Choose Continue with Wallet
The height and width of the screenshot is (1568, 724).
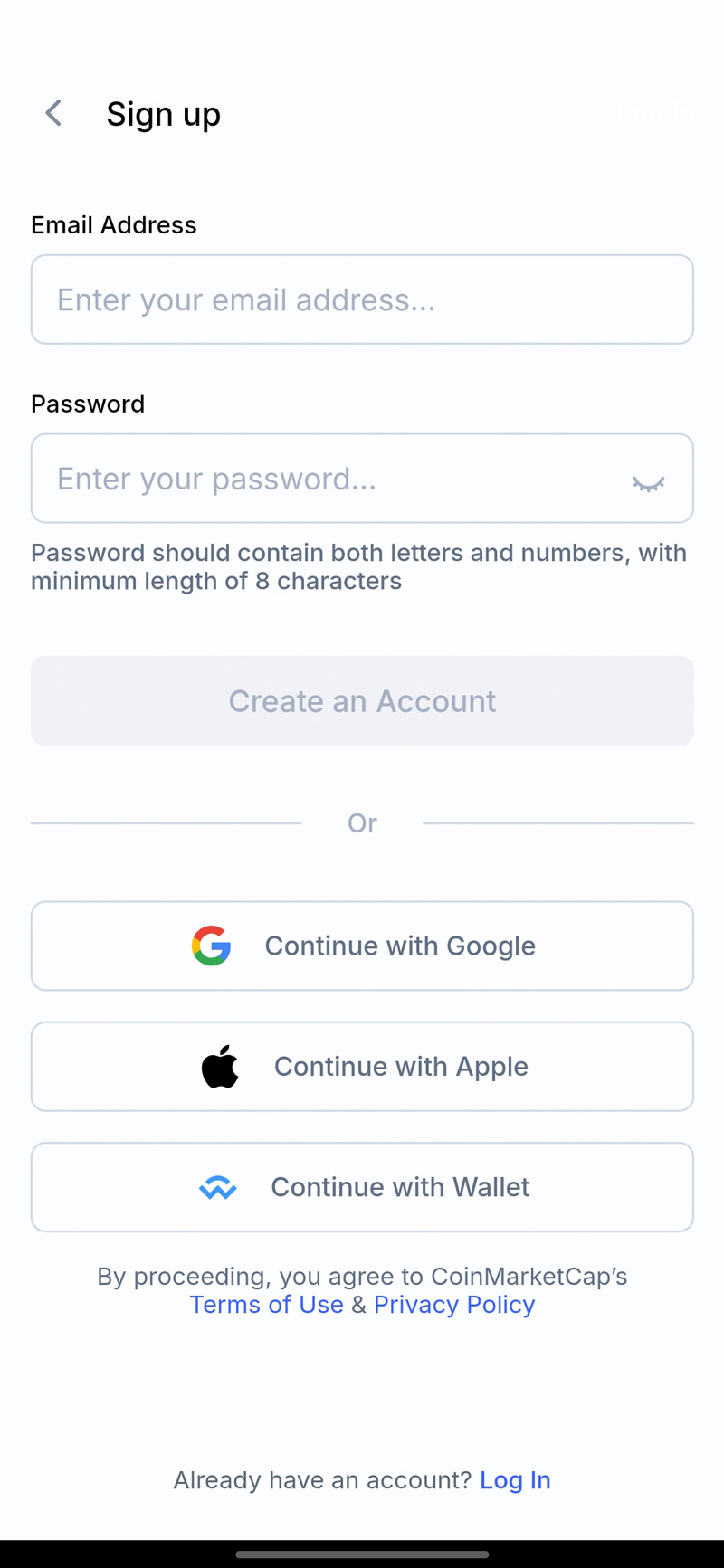pyautogui.click(x=362, y=1186)
